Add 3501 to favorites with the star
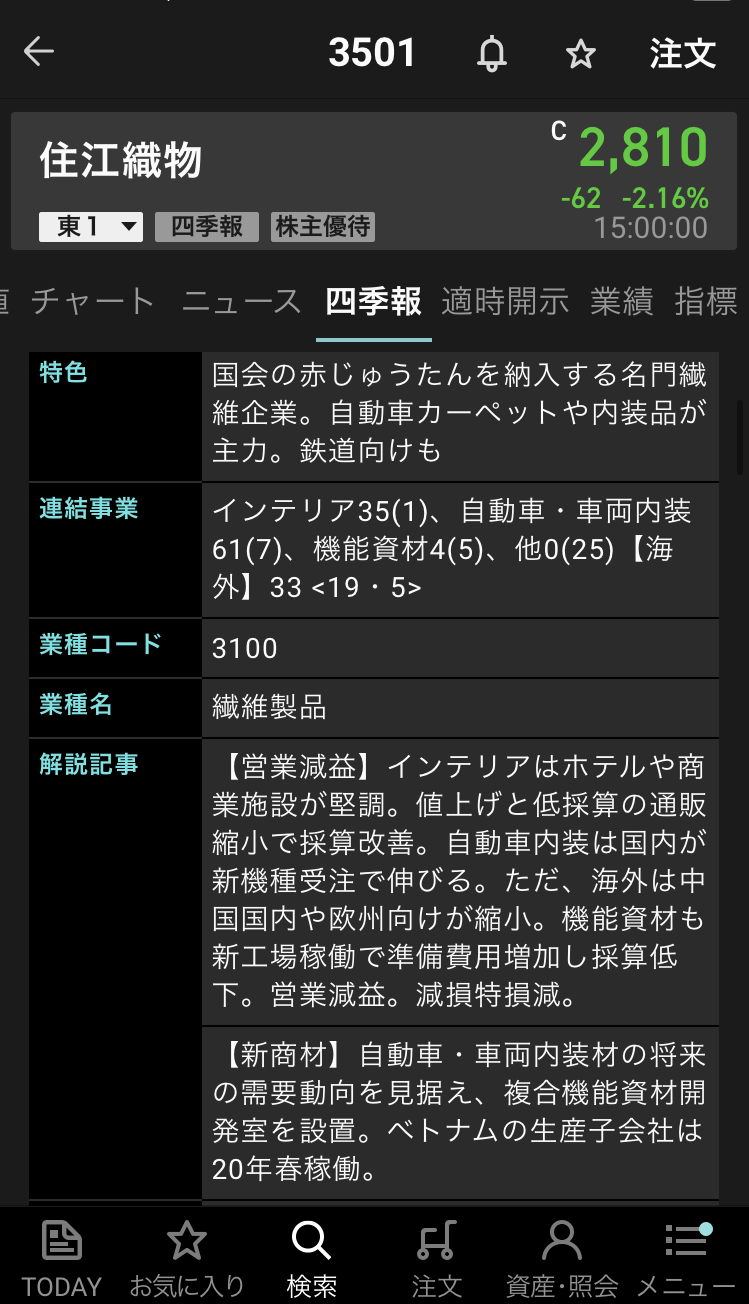The image size is (749, 1304). [x=581, y=54]
